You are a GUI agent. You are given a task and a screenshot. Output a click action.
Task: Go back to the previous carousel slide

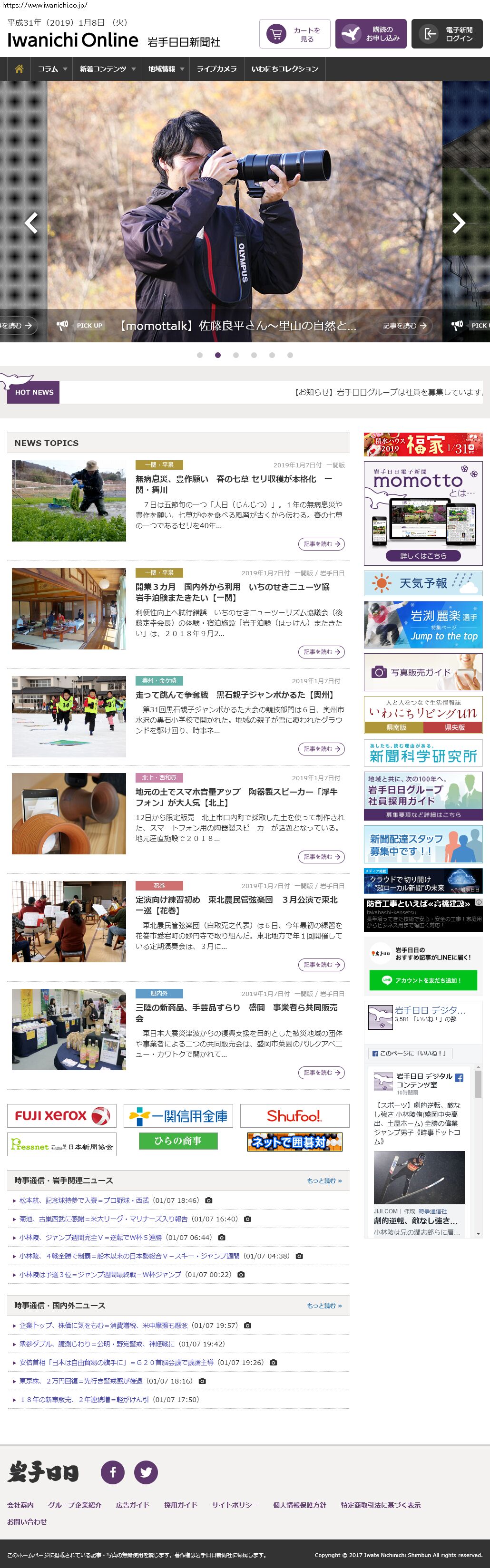31,223
